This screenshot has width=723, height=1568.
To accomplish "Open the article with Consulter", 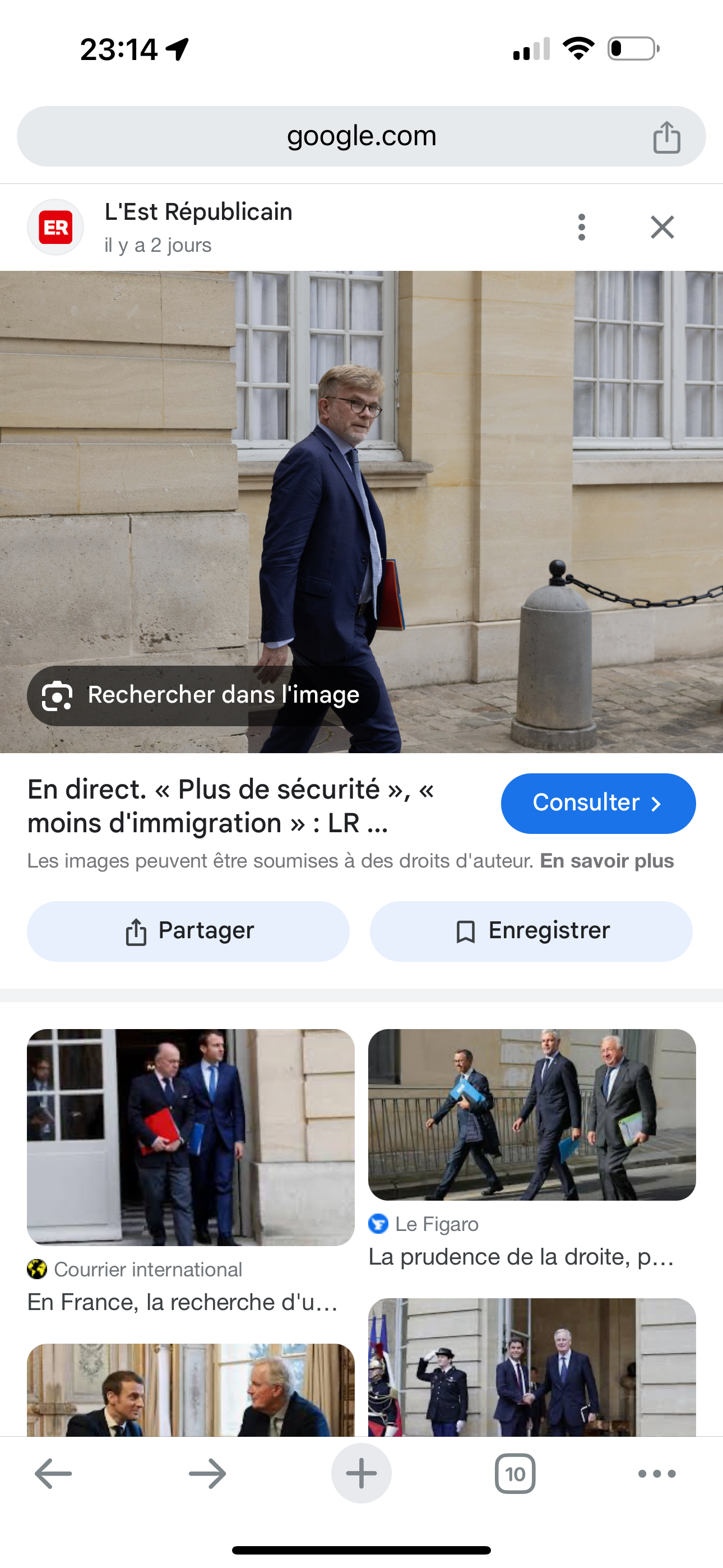I will coord(597,803).
